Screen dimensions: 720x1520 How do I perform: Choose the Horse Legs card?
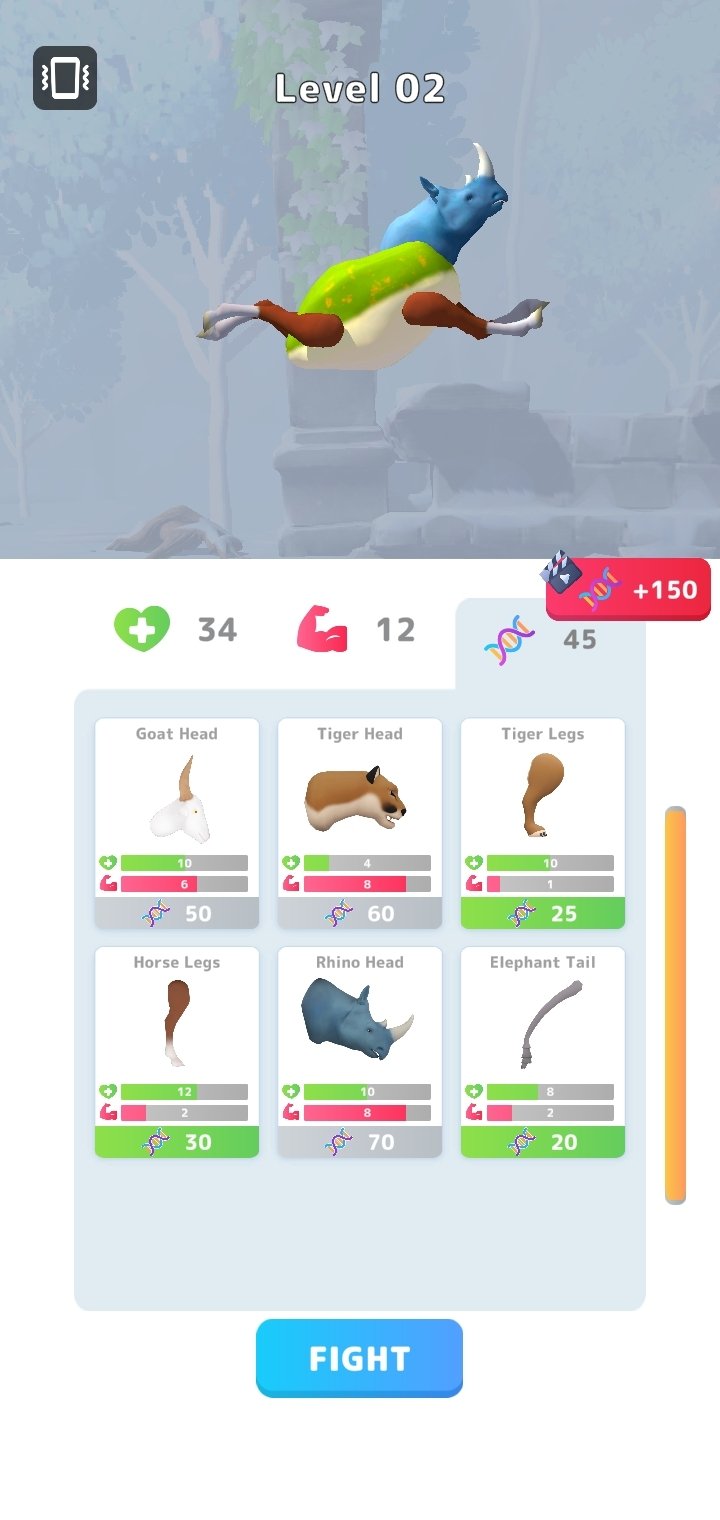[x=177, y=1052]
